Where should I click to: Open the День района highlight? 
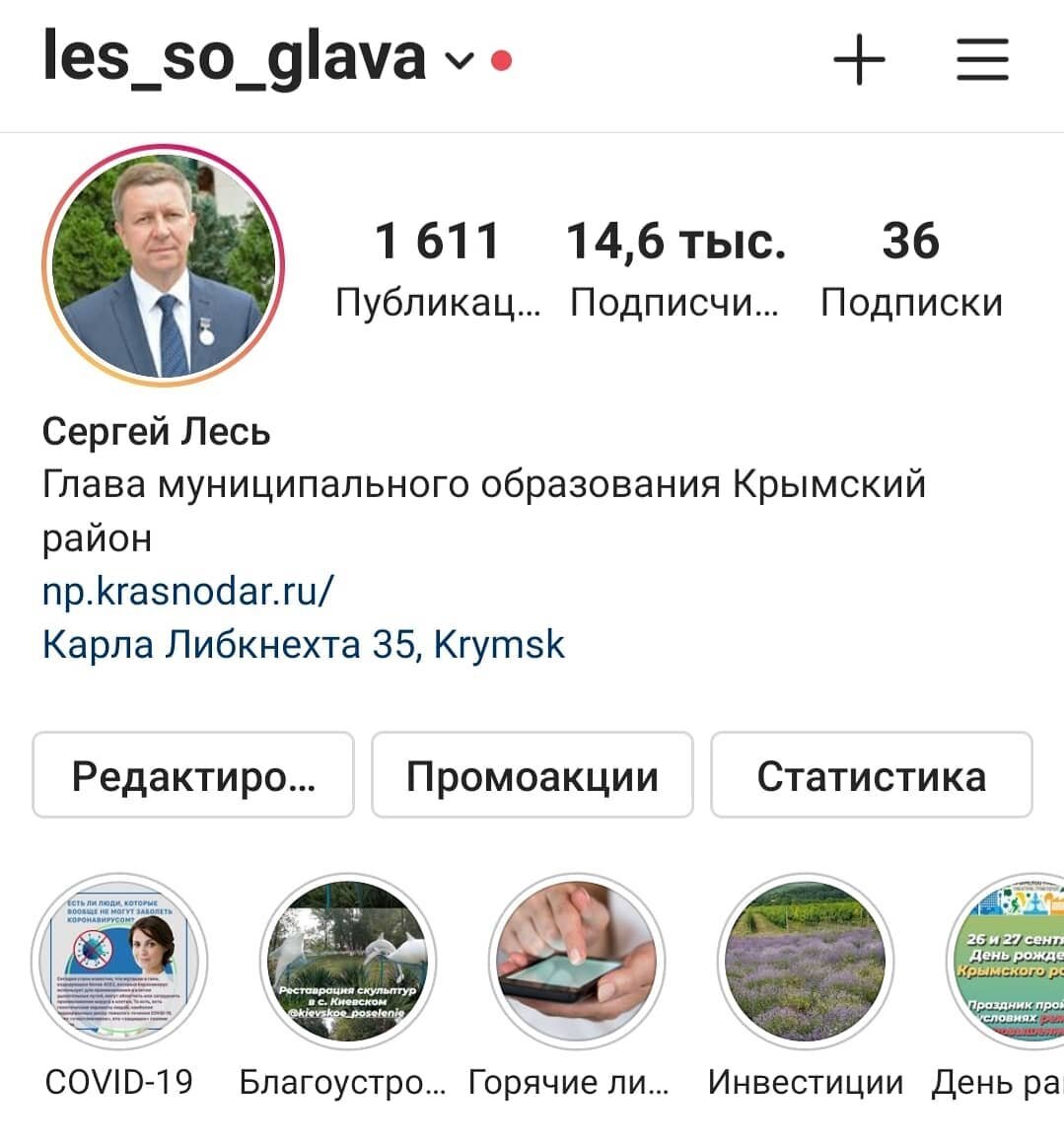[x=1005, y=961]
